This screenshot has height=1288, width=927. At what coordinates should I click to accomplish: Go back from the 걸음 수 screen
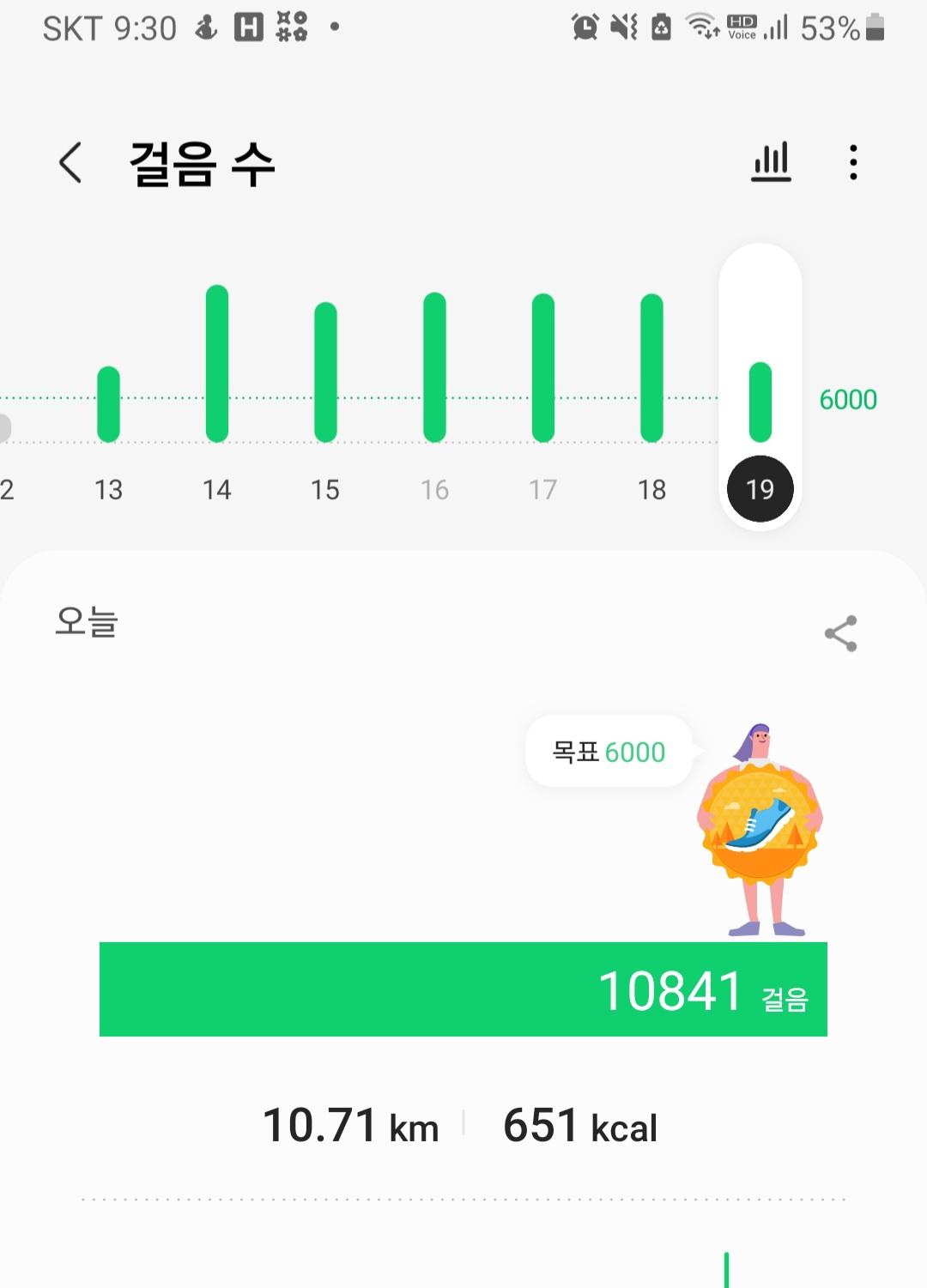coord(70,163)
